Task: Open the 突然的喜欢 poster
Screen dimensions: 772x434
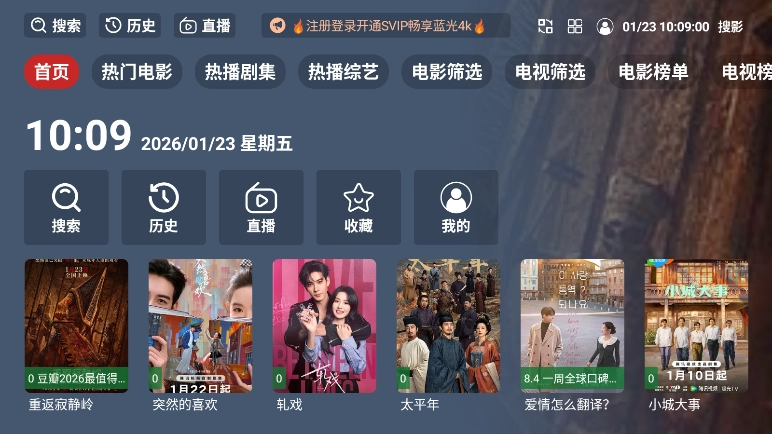Action: [200, 325]
